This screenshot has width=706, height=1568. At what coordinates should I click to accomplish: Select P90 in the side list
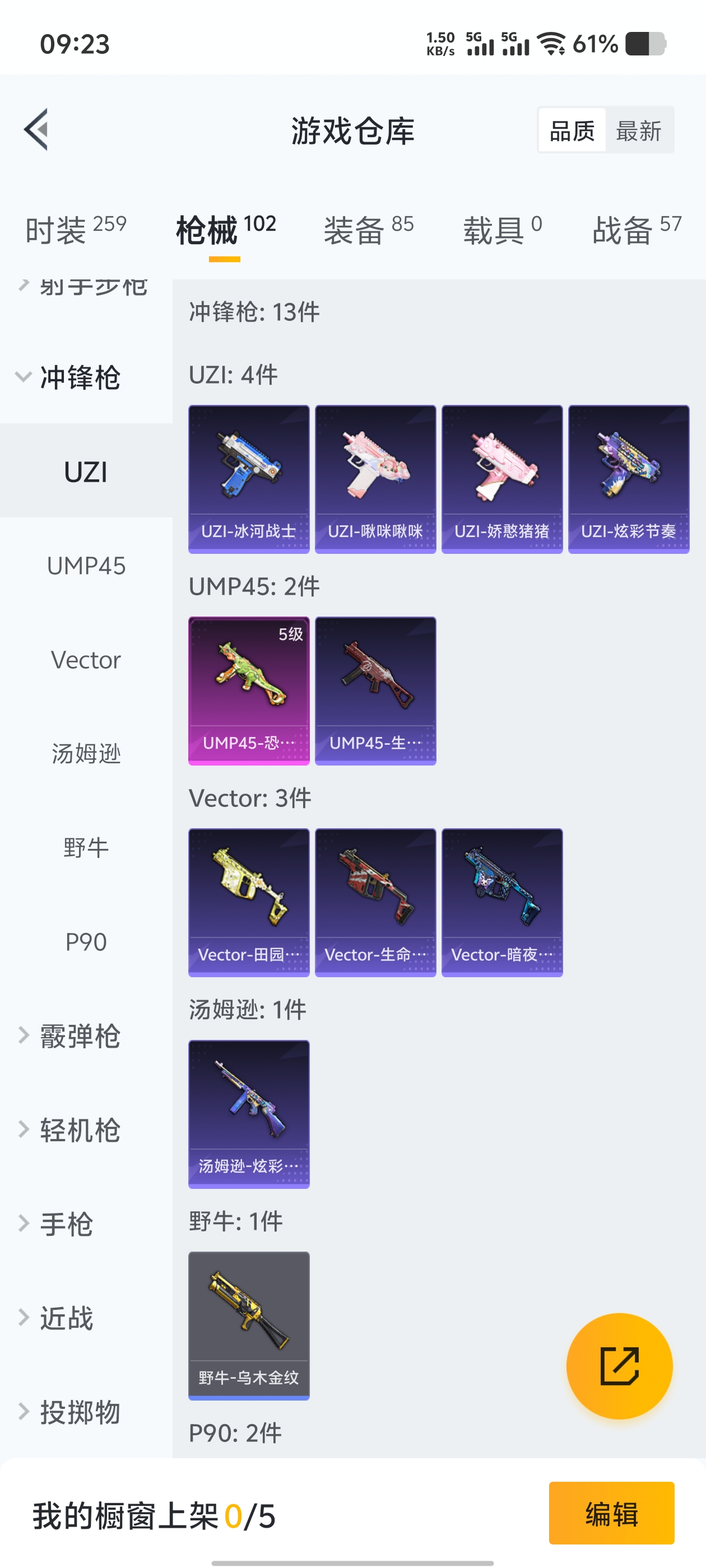coord(86,942)
